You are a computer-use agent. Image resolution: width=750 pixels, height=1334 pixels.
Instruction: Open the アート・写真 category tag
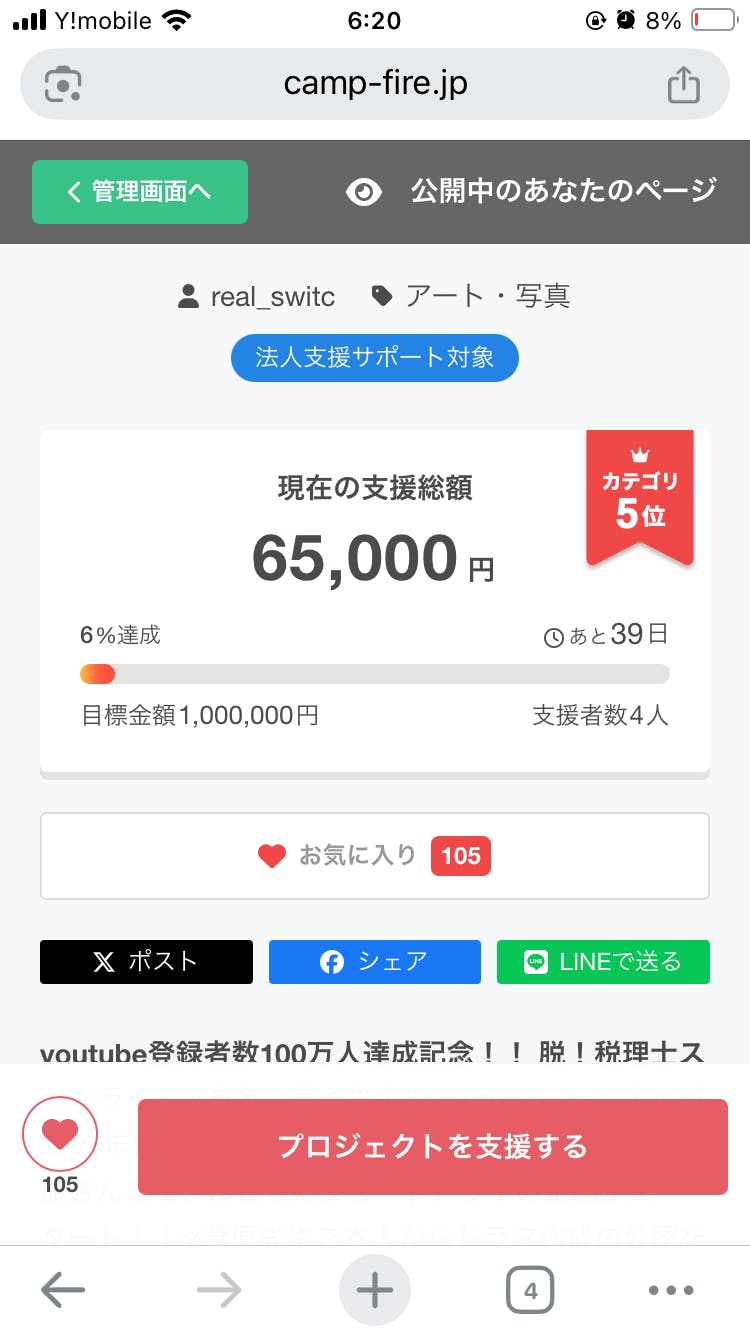point(471,297)
